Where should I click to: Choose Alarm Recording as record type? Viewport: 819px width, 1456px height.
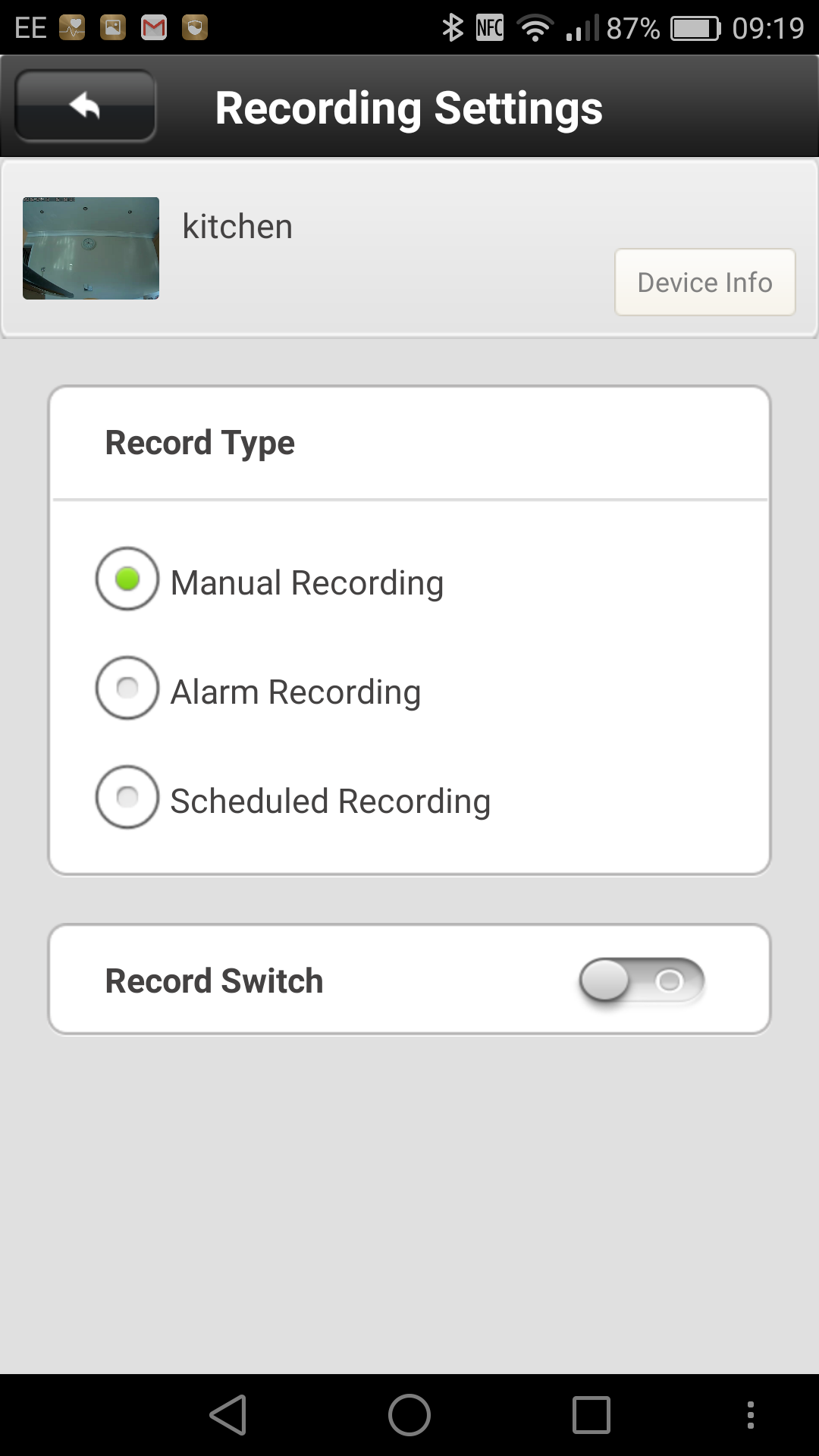pyautogui.click(x=127, y=688)
